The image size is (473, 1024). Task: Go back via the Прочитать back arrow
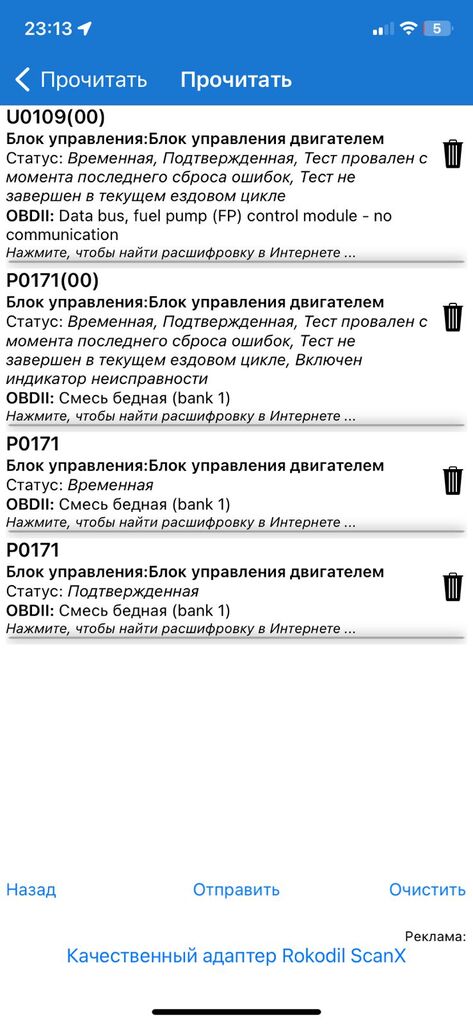pos(80,80)
